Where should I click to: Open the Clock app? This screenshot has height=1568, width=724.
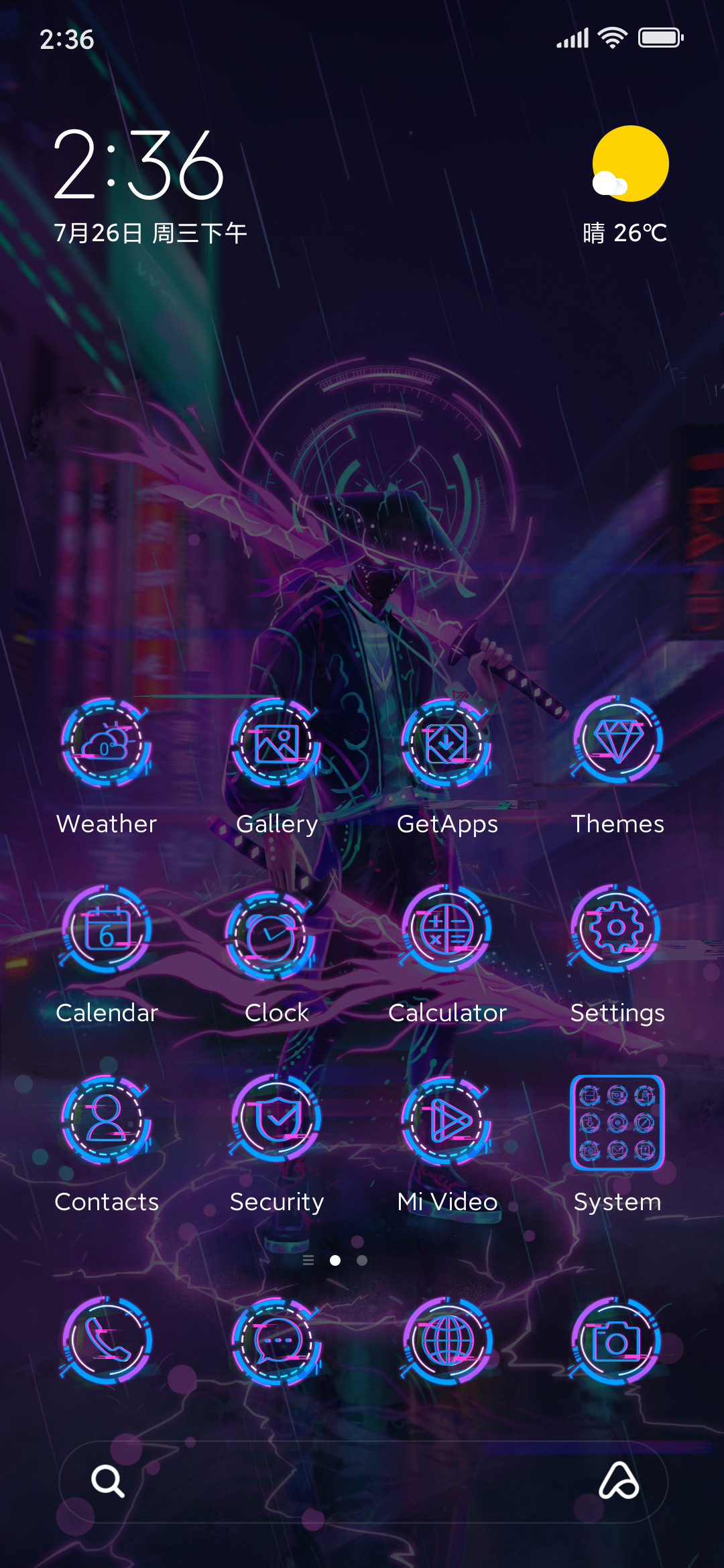pos(271,935)
